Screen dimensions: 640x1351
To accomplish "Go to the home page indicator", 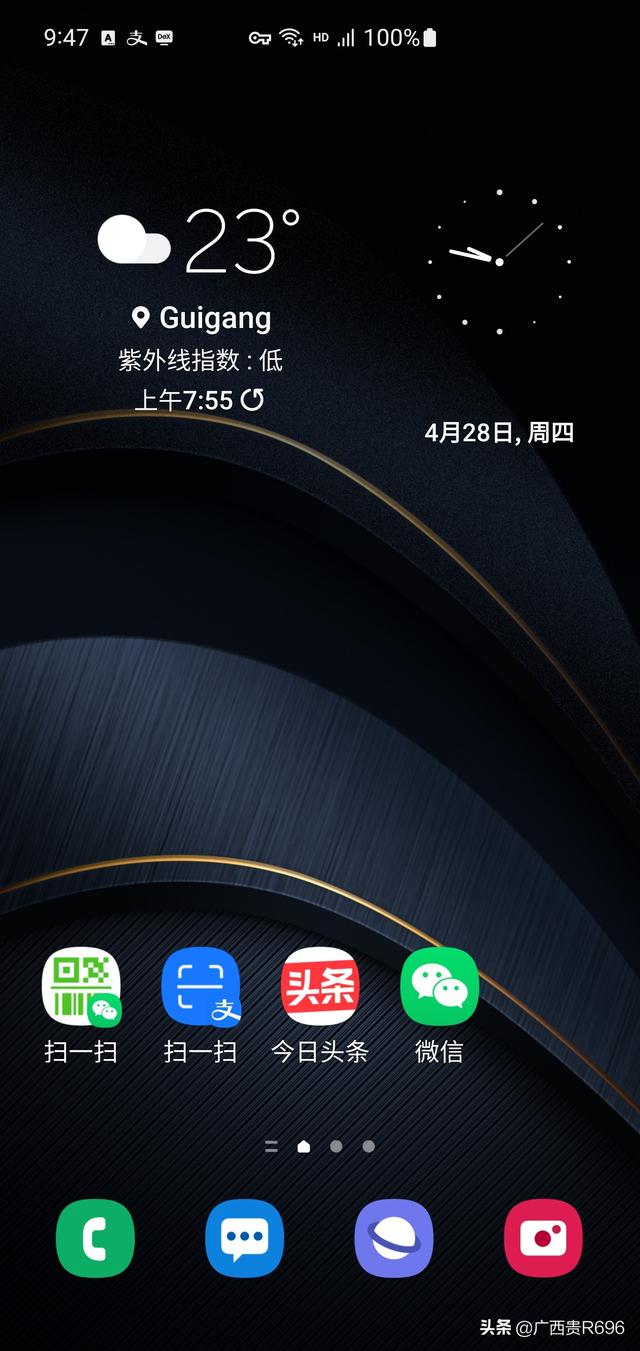I will [x=304, y=1147].
